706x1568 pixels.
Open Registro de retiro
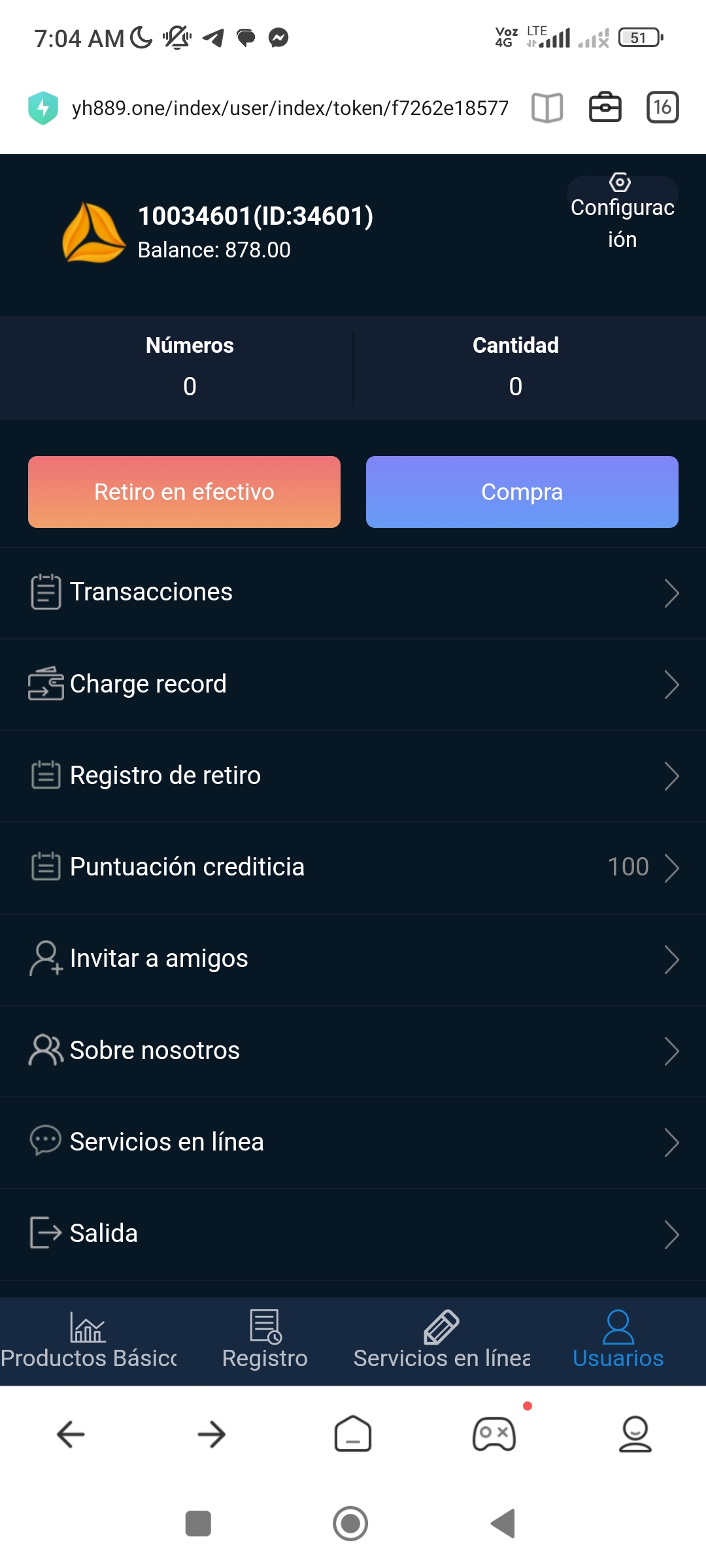coord(353,776)
